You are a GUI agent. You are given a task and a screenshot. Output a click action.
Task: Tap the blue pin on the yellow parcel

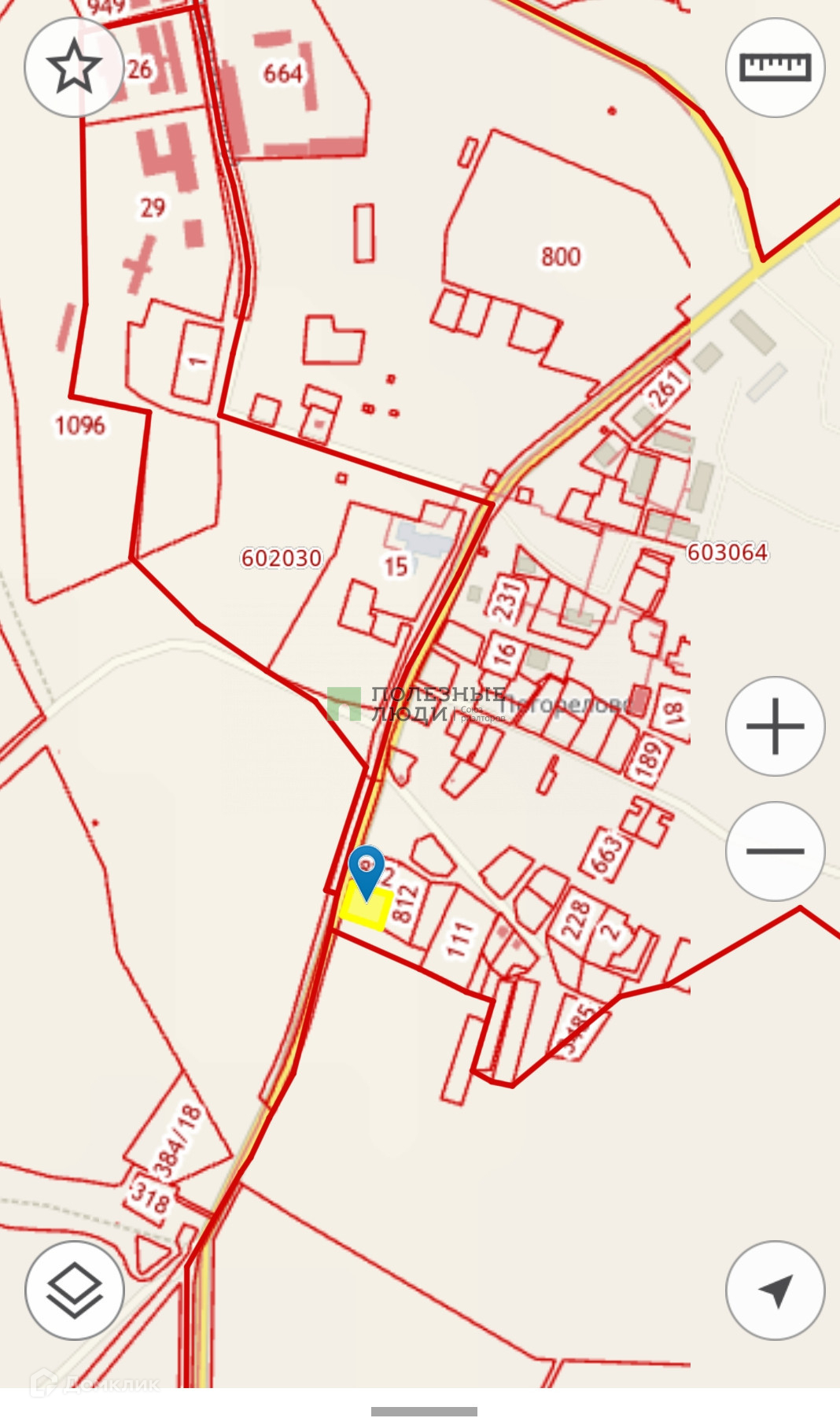point(367,869)
